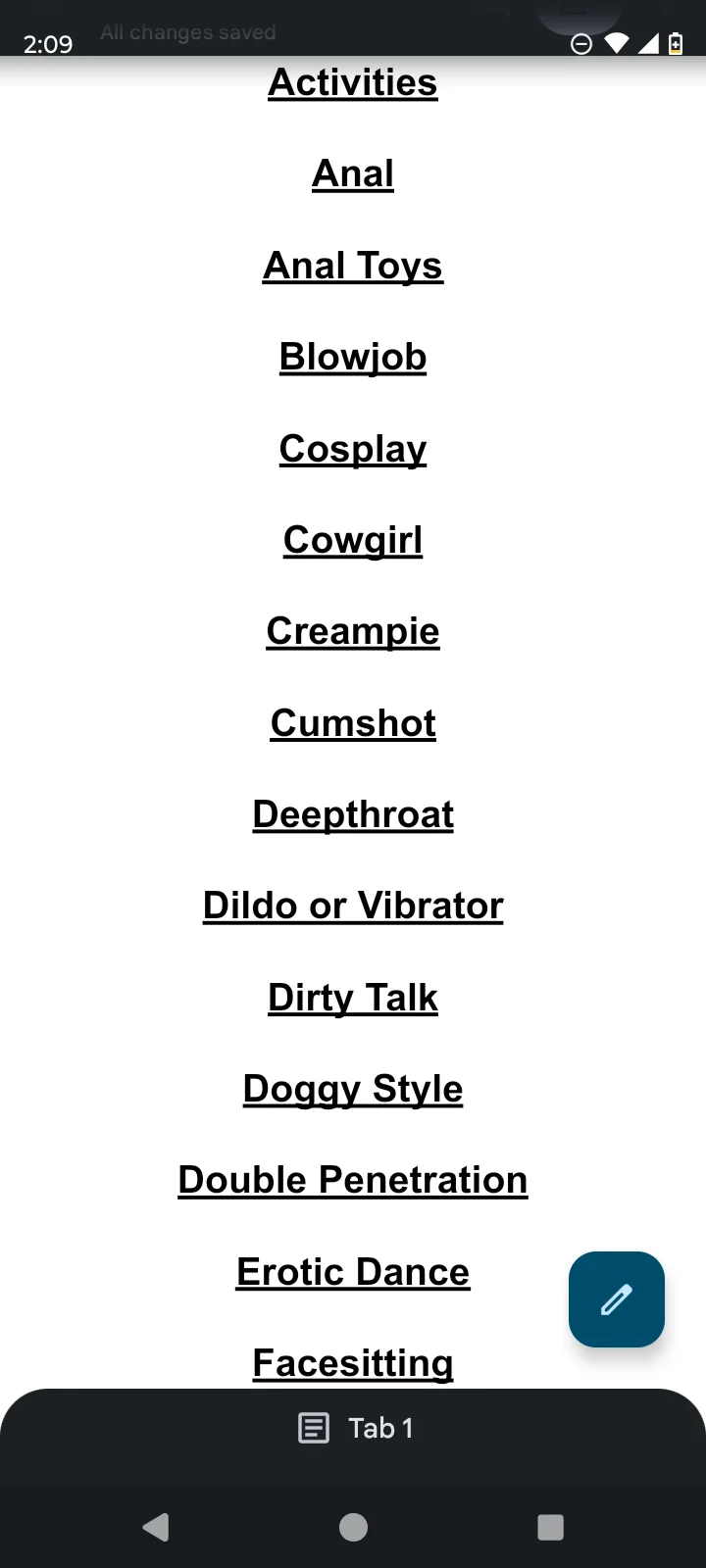The height and width of the screenshot is (1568, 706).
Task: Open the Activities link
Action: [x=353, y=83]
